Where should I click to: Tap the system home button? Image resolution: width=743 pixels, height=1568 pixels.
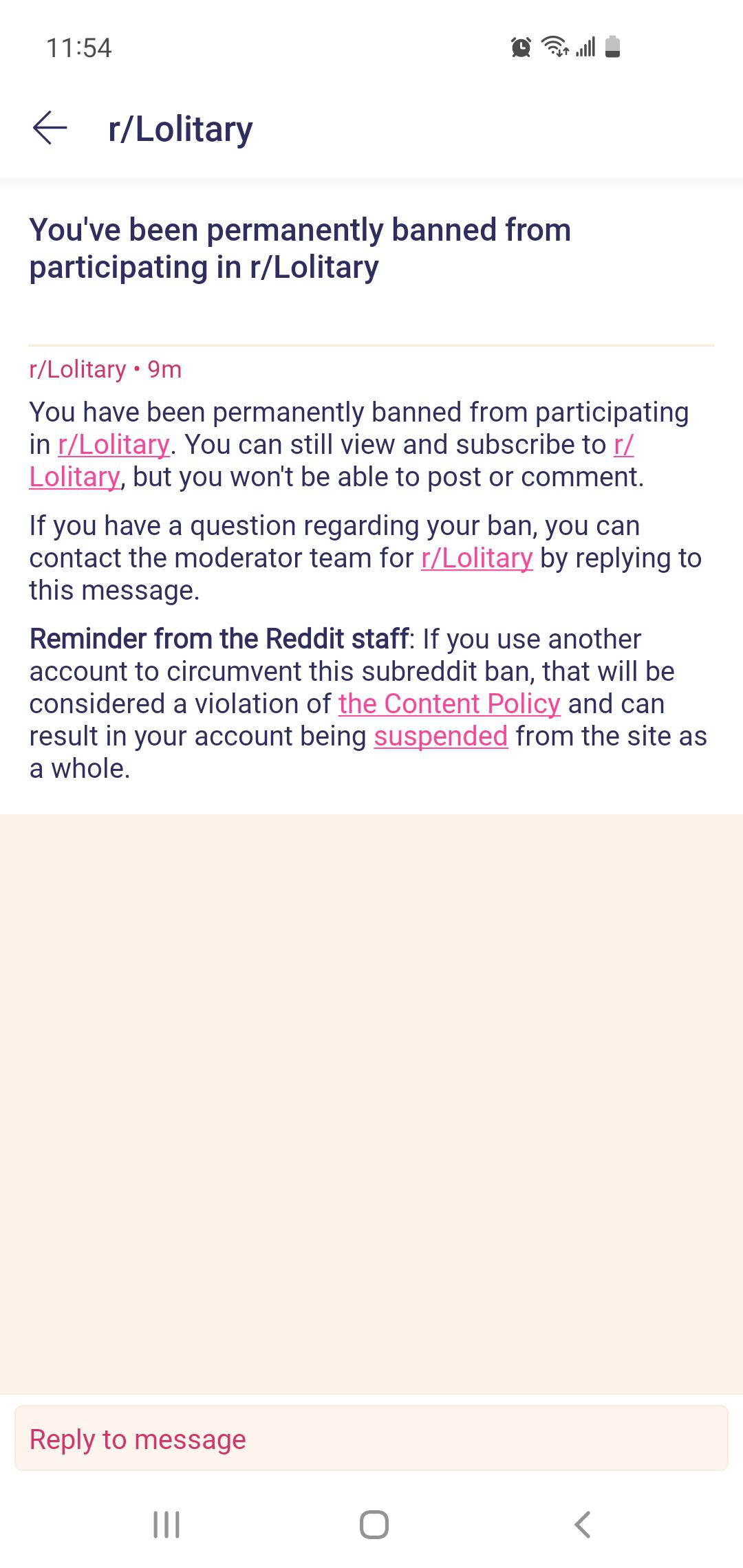[374, 1524]
